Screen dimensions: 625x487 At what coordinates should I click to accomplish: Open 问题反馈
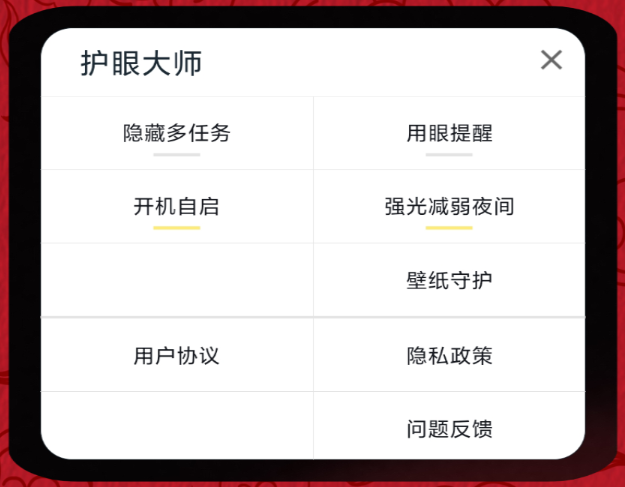tap(449, 429)
